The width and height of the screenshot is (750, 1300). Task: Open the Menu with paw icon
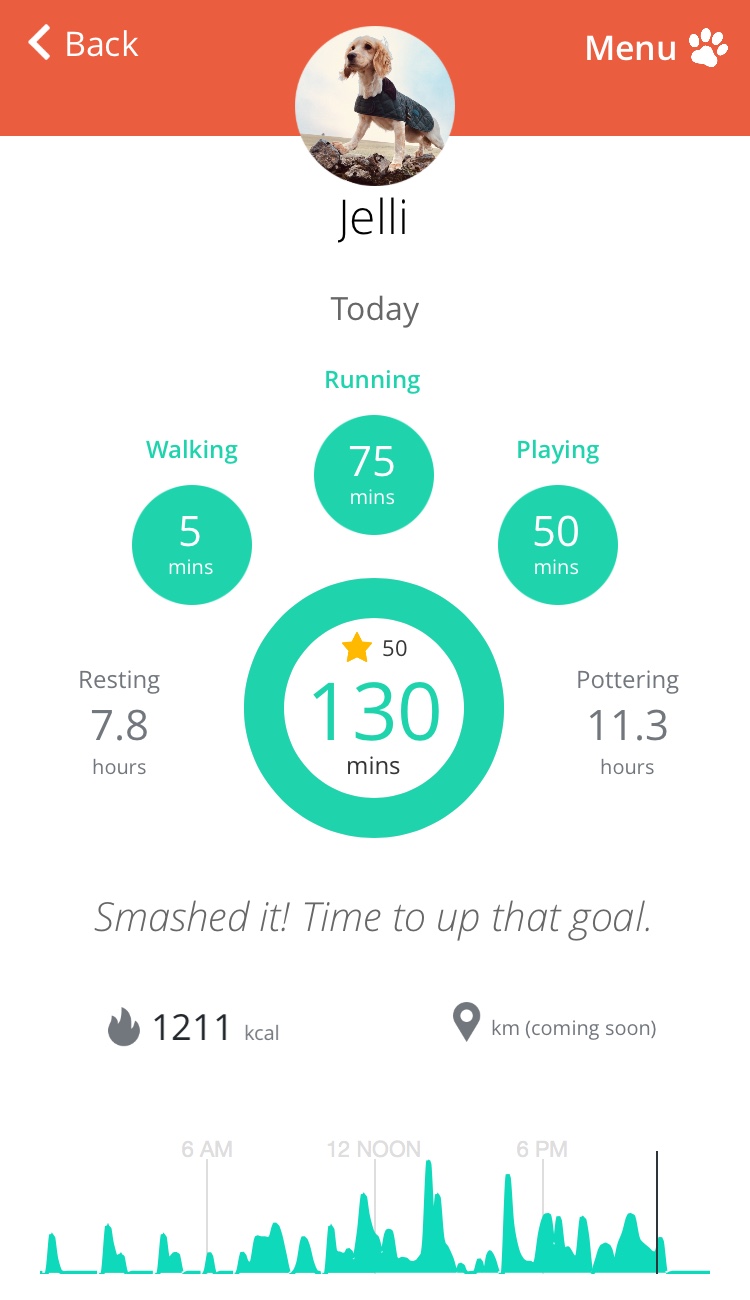coord(656,47)
